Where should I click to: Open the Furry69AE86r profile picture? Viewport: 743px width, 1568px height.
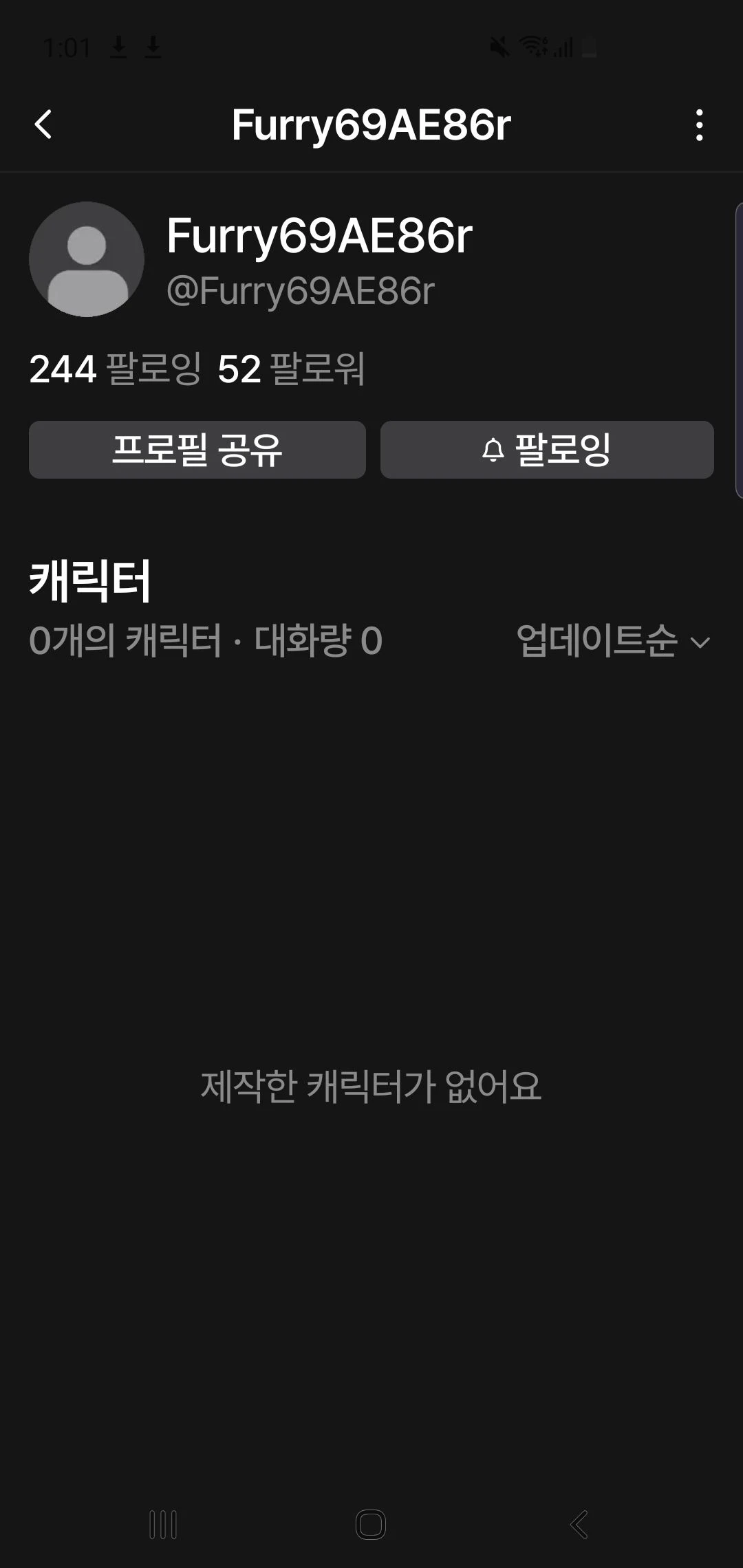[87, 259]
